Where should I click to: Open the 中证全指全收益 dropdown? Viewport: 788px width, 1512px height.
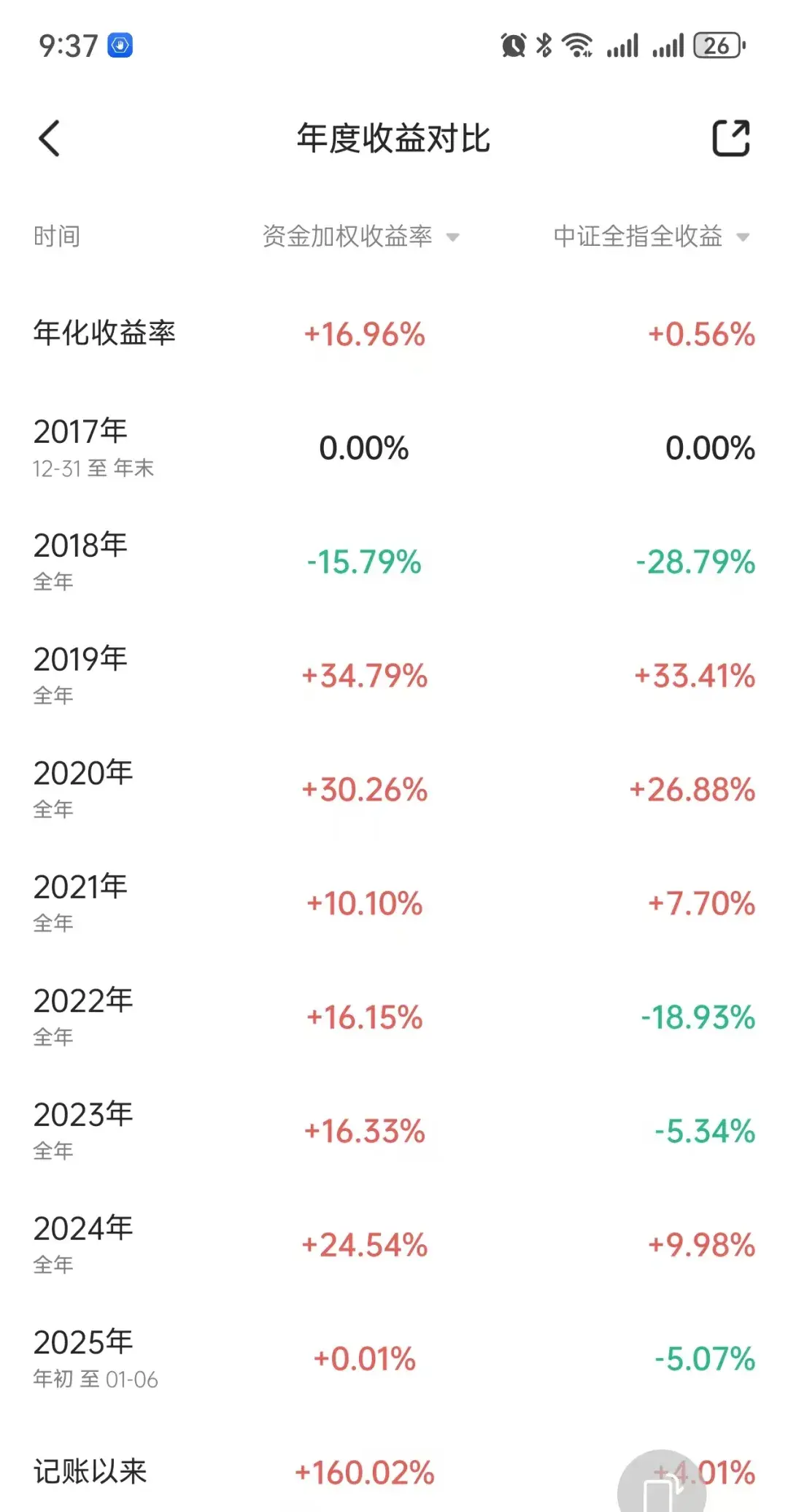point(652,236)
